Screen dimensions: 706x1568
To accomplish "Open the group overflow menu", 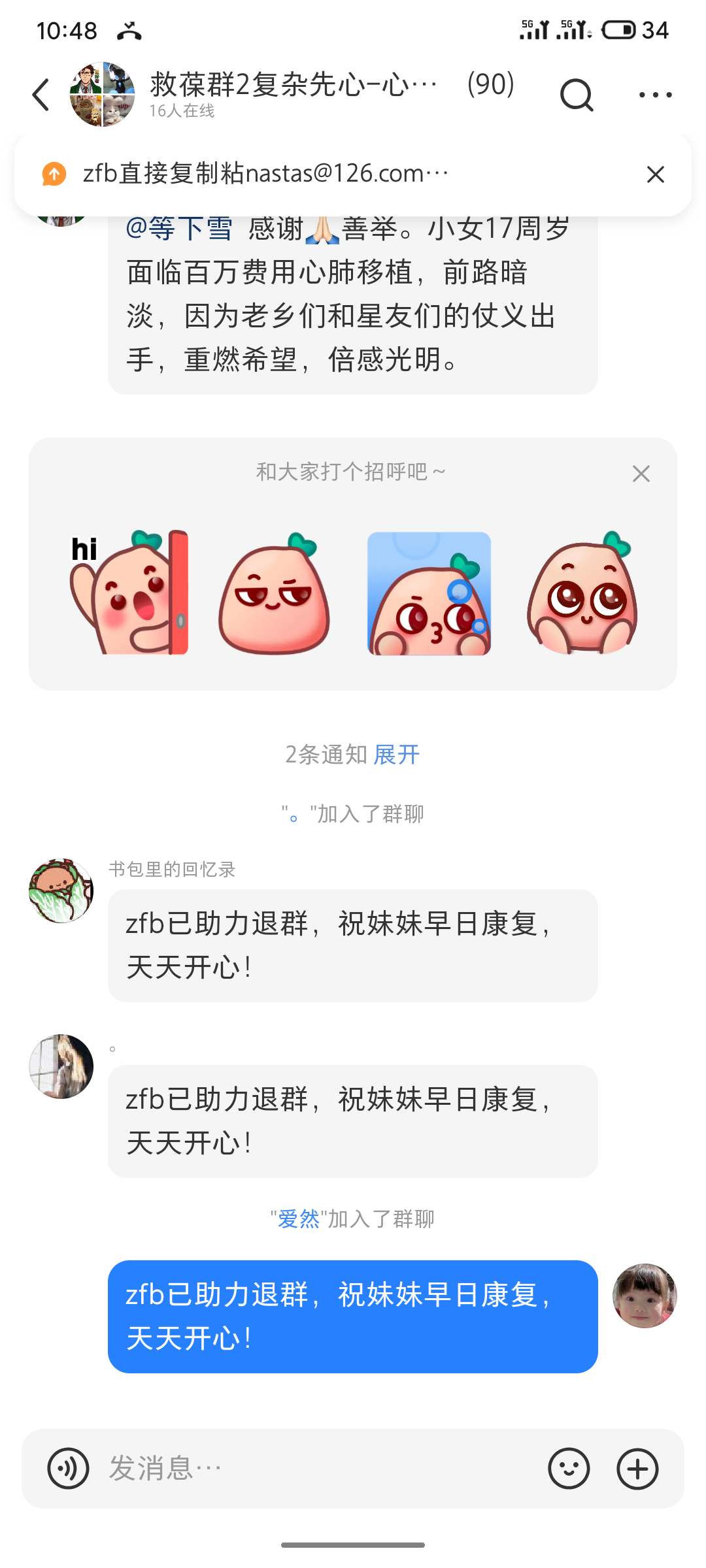I will [655, 95].
